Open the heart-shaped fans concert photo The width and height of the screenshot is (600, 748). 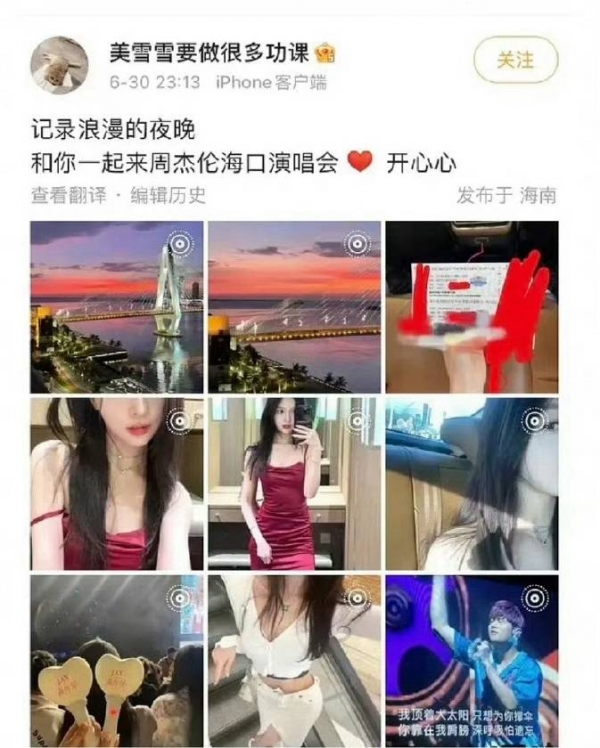coord(117,660)
